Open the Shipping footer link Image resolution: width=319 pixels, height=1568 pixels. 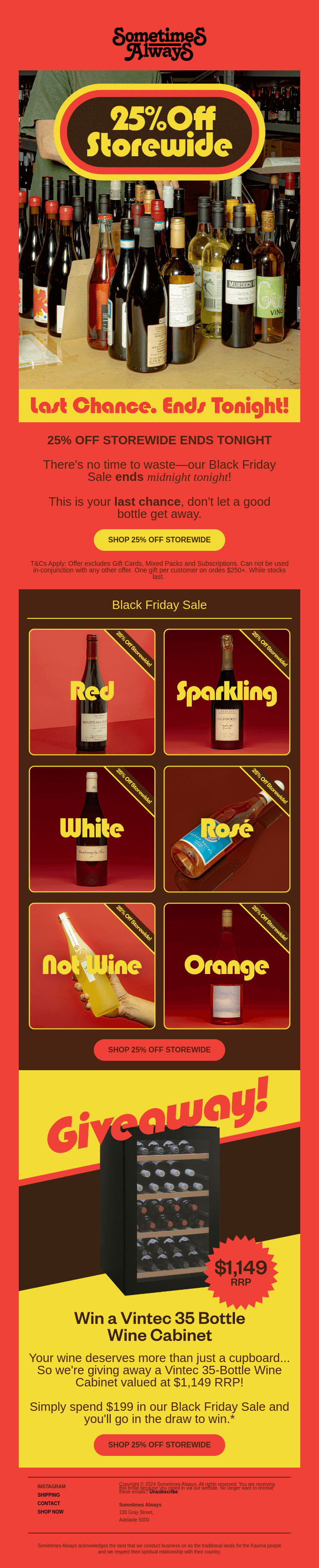49,1495
